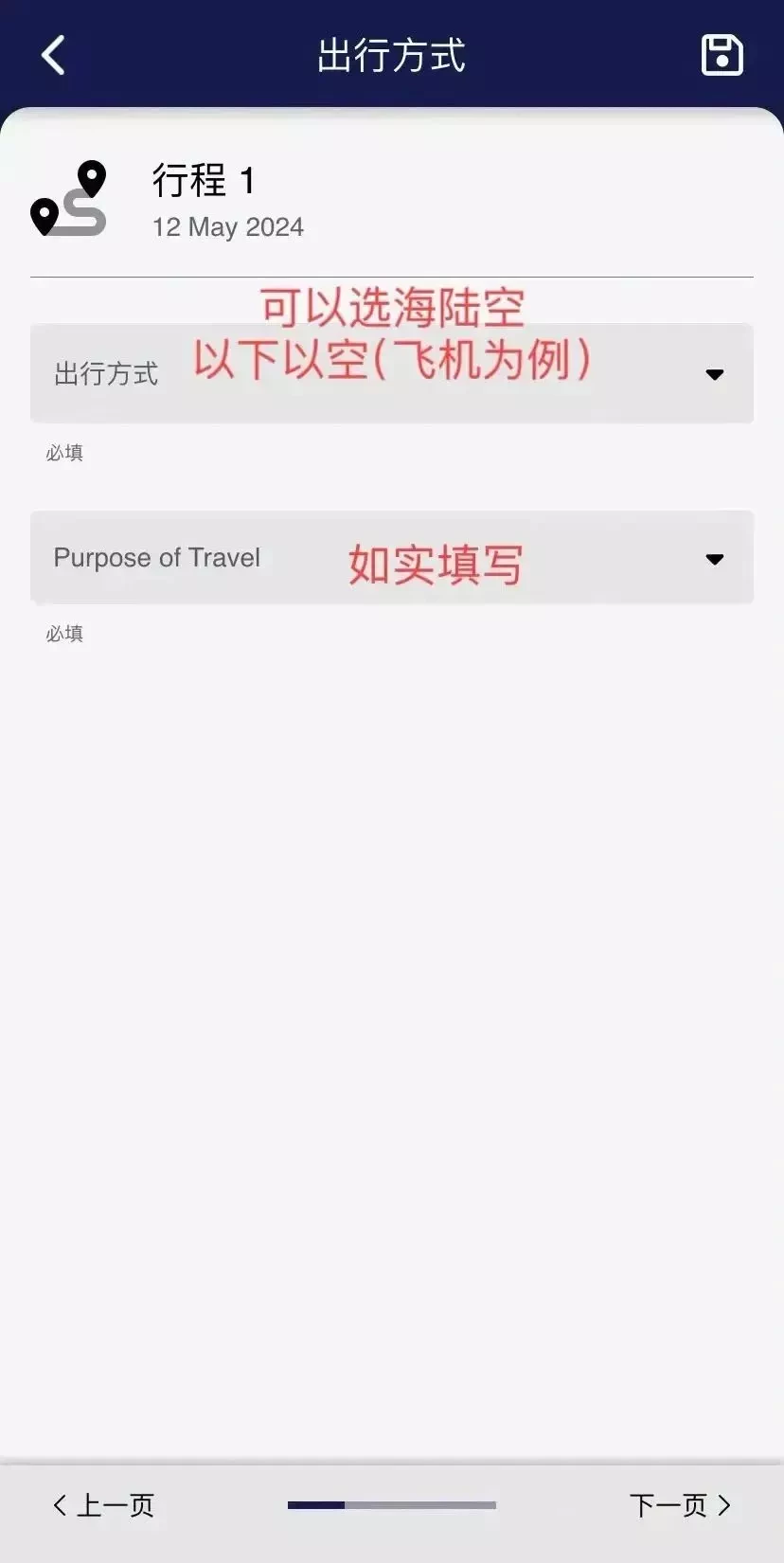Continue to next page via 下一页
The height and width of the screenshot is (1563, 784).
[680, 1505]
